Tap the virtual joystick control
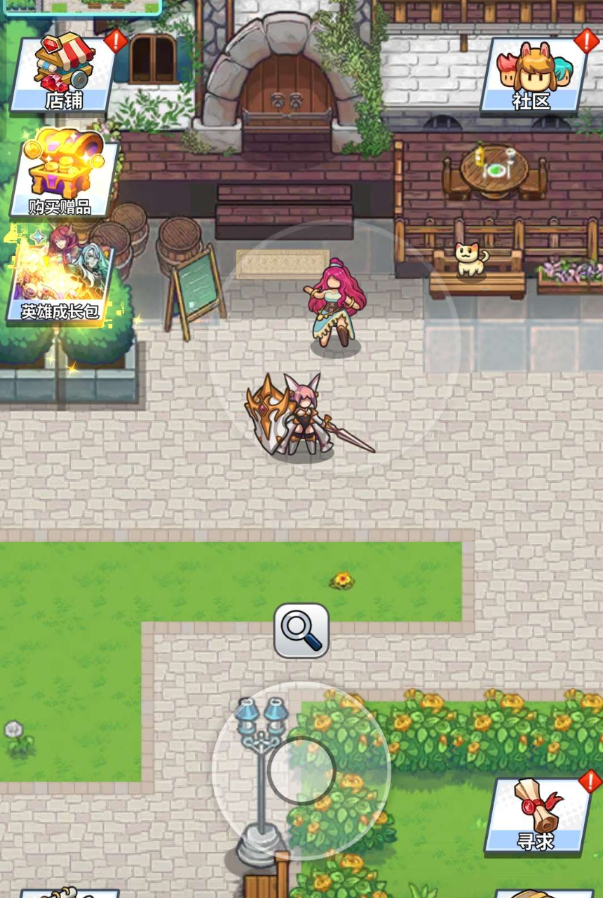The image size is (603, 898). pos(301,771)
